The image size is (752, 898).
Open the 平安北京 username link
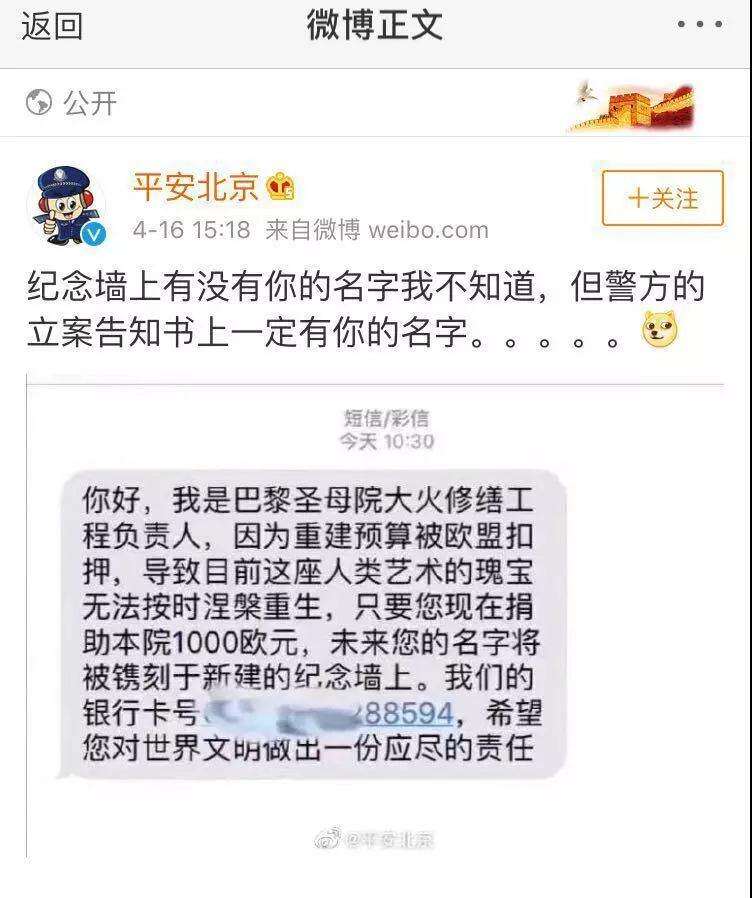click(195, 186)
